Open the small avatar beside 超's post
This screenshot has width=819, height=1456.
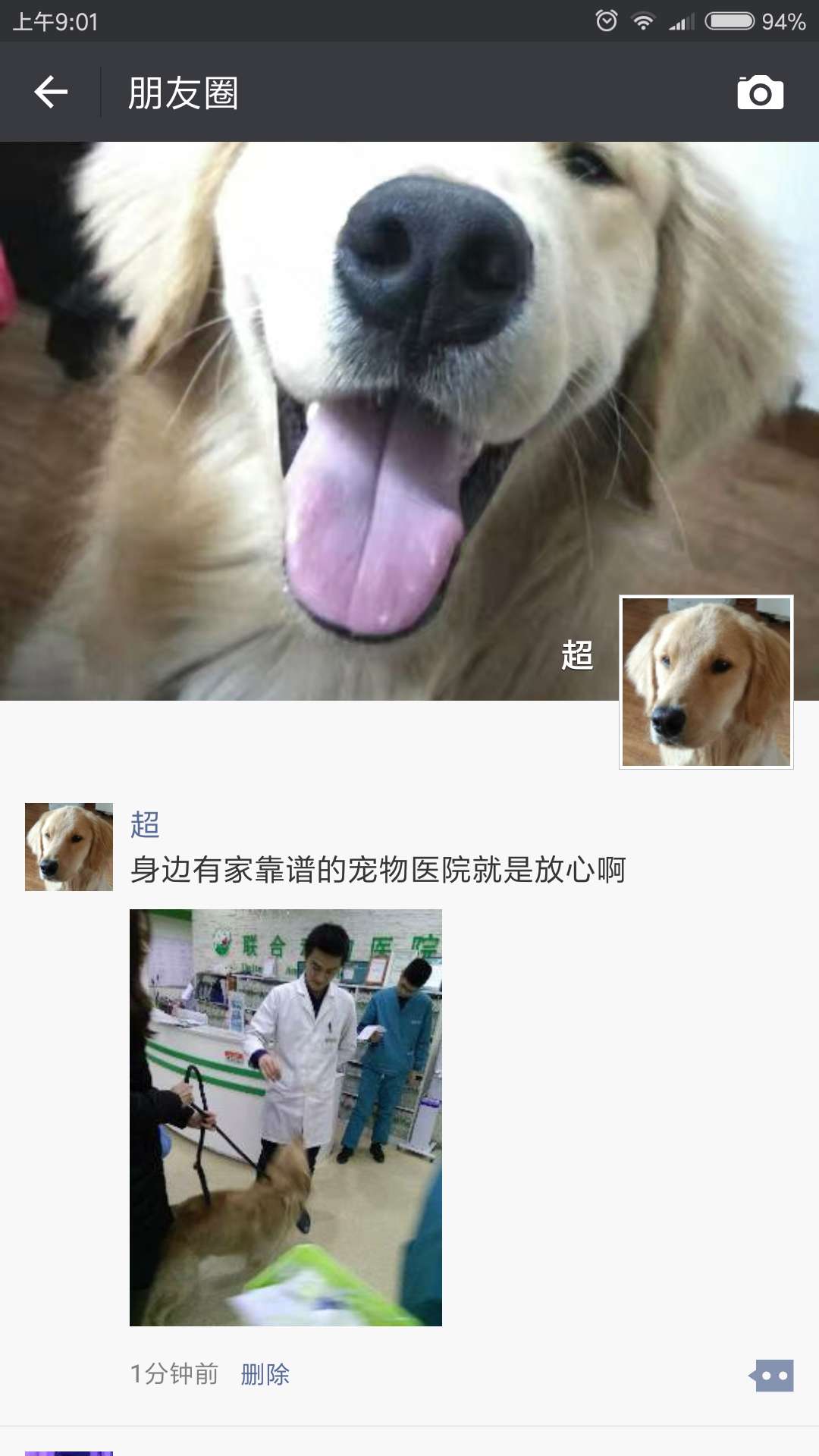[69, 846]
